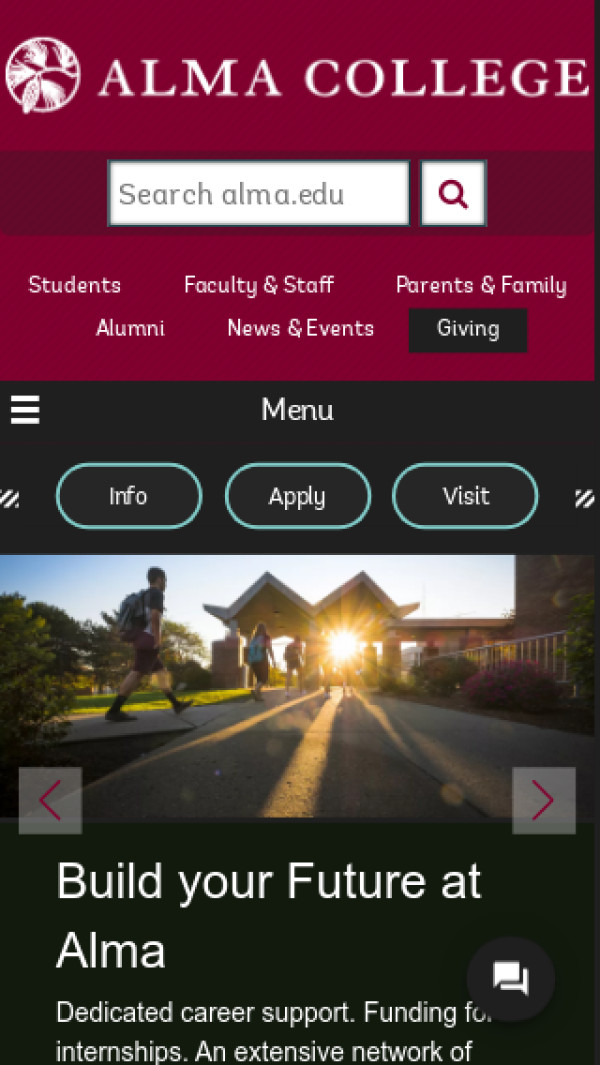Open the live chat bubble
The image size is (600, 1065).
coord(510,979)
